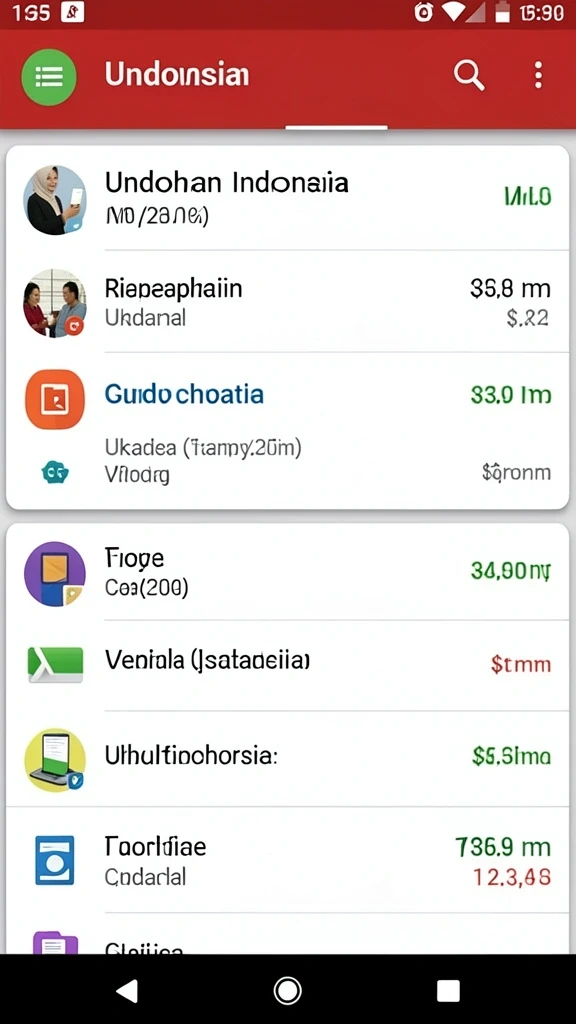Viewport: 576px width, 1024px height.
Task: Open the green drawer menu button
Action: [x=49, y=76]
